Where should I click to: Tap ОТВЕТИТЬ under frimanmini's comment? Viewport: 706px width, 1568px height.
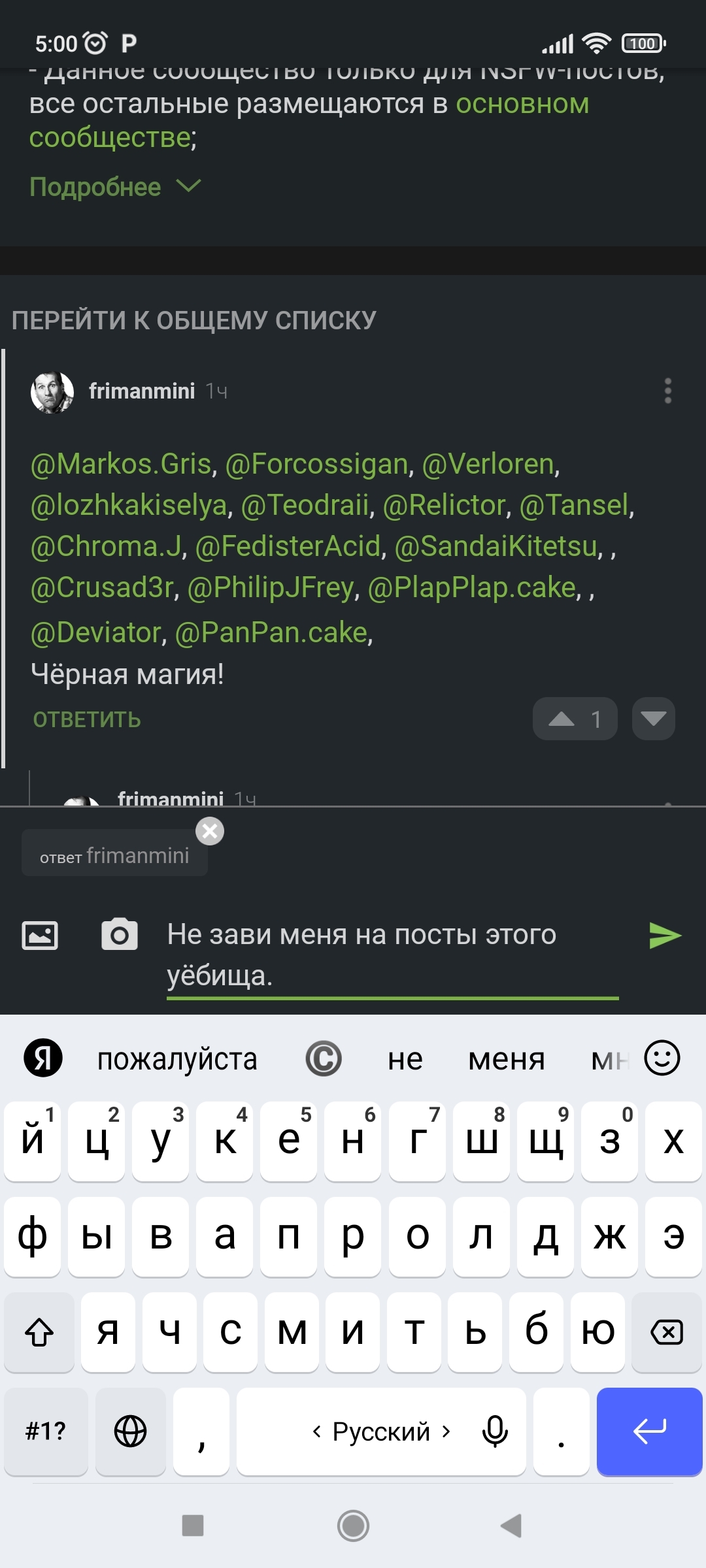(87, 719)
